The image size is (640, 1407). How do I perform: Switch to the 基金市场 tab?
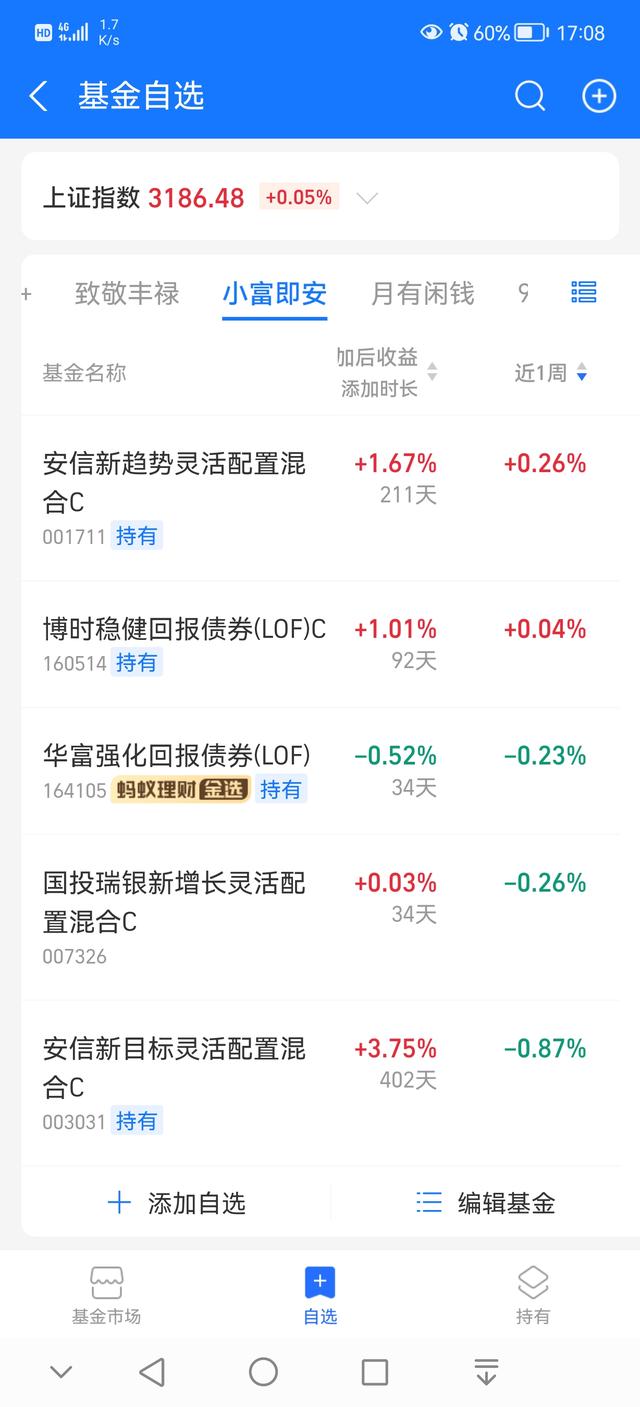click(x=106, y=1295)
